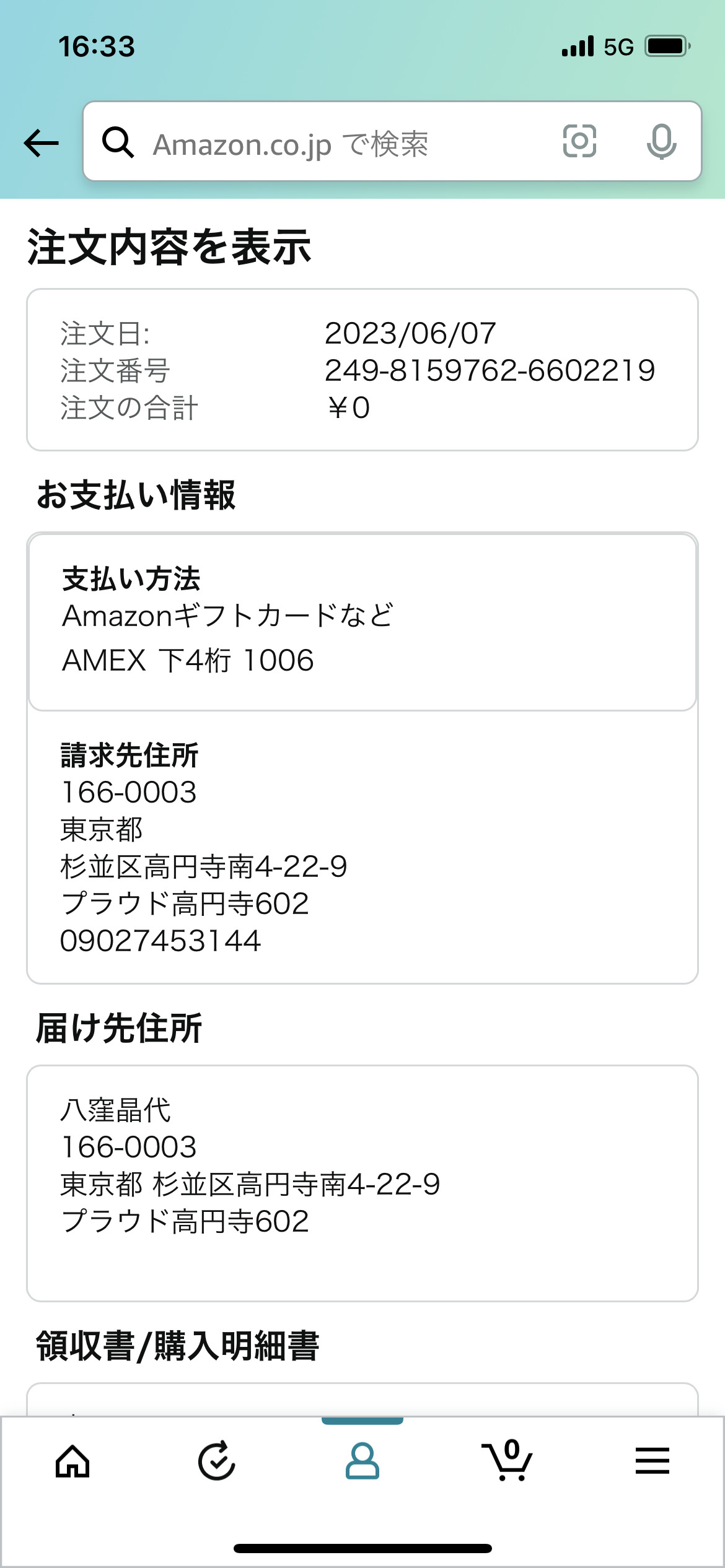Open the buy-again refresh tab
The image size is (725, 1568).
click(x=217, y=1461)
